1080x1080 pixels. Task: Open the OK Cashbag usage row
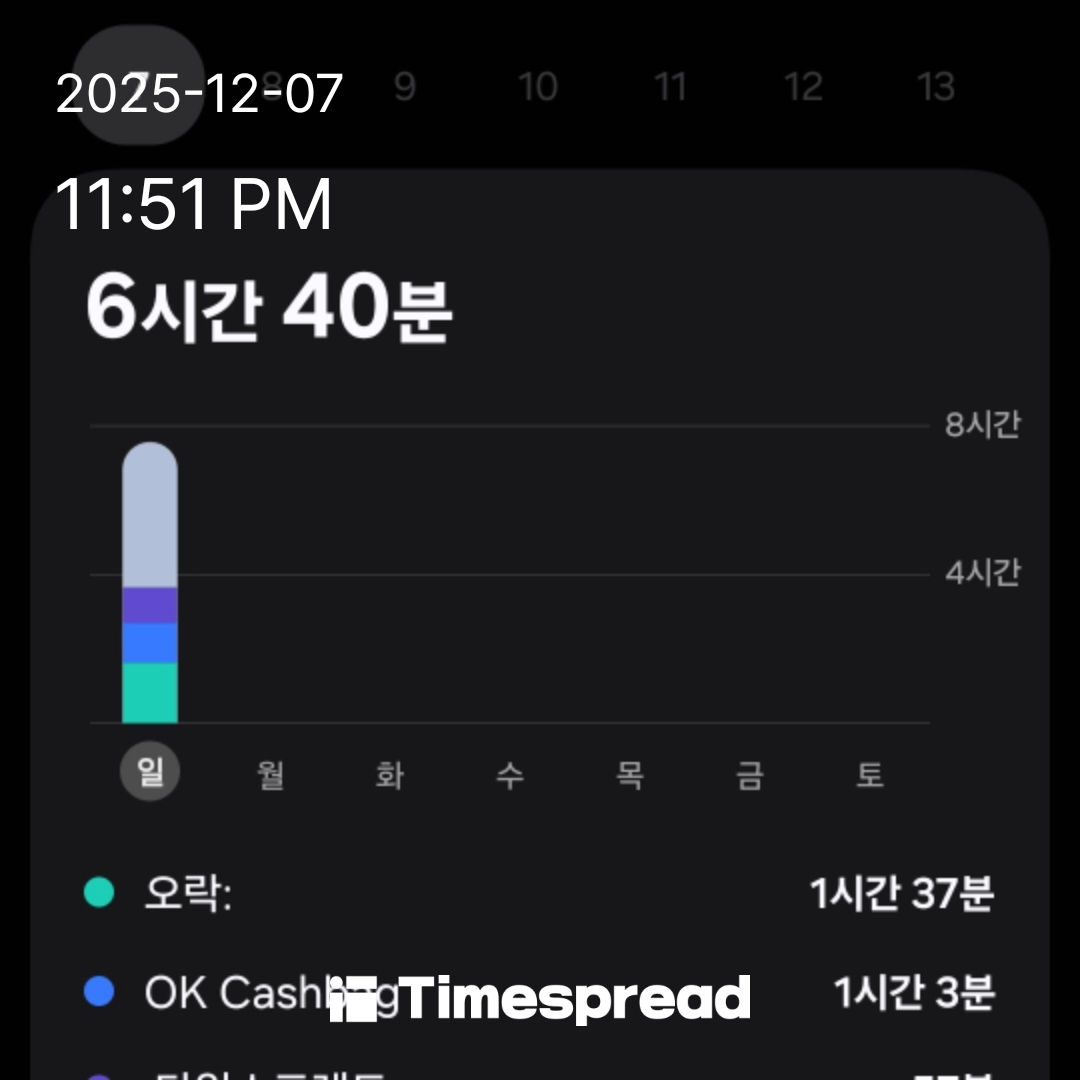click(x=540, y=992)
